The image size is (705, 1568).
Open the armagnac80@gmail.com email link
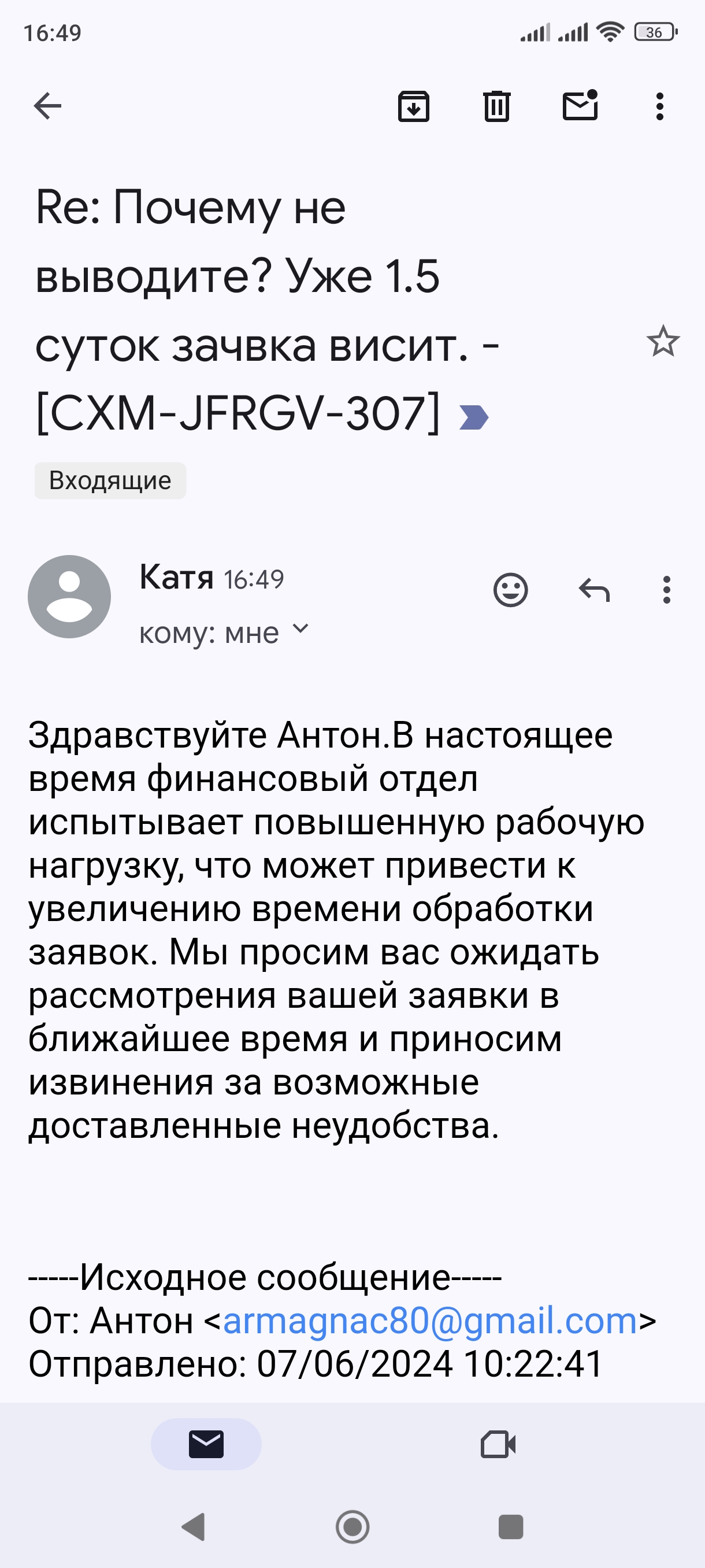(x=429, y=1321)
